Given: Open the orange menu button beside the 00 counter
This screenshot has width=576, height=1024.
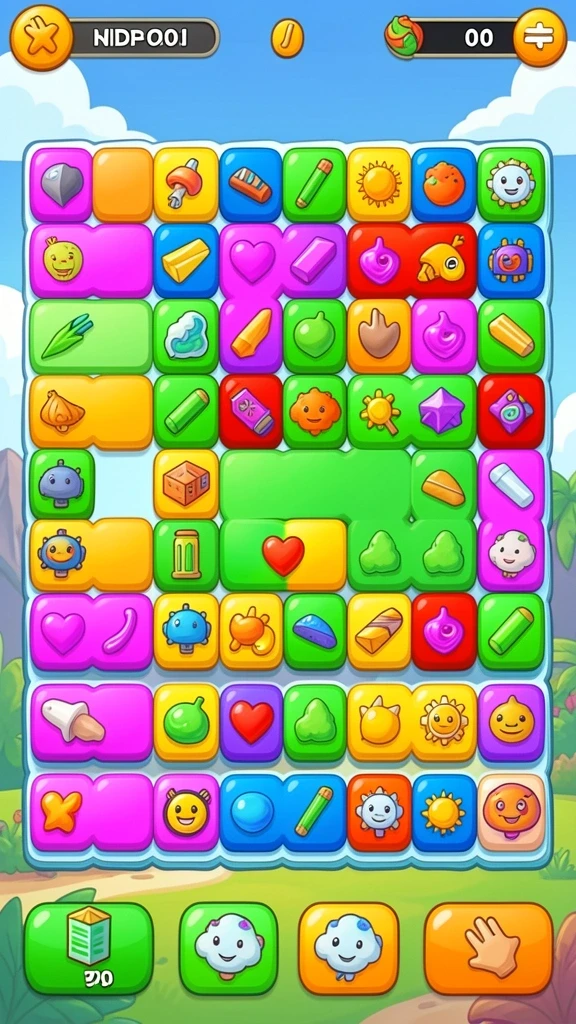Looking at the screenshot, I should click(x=540, y=37).
